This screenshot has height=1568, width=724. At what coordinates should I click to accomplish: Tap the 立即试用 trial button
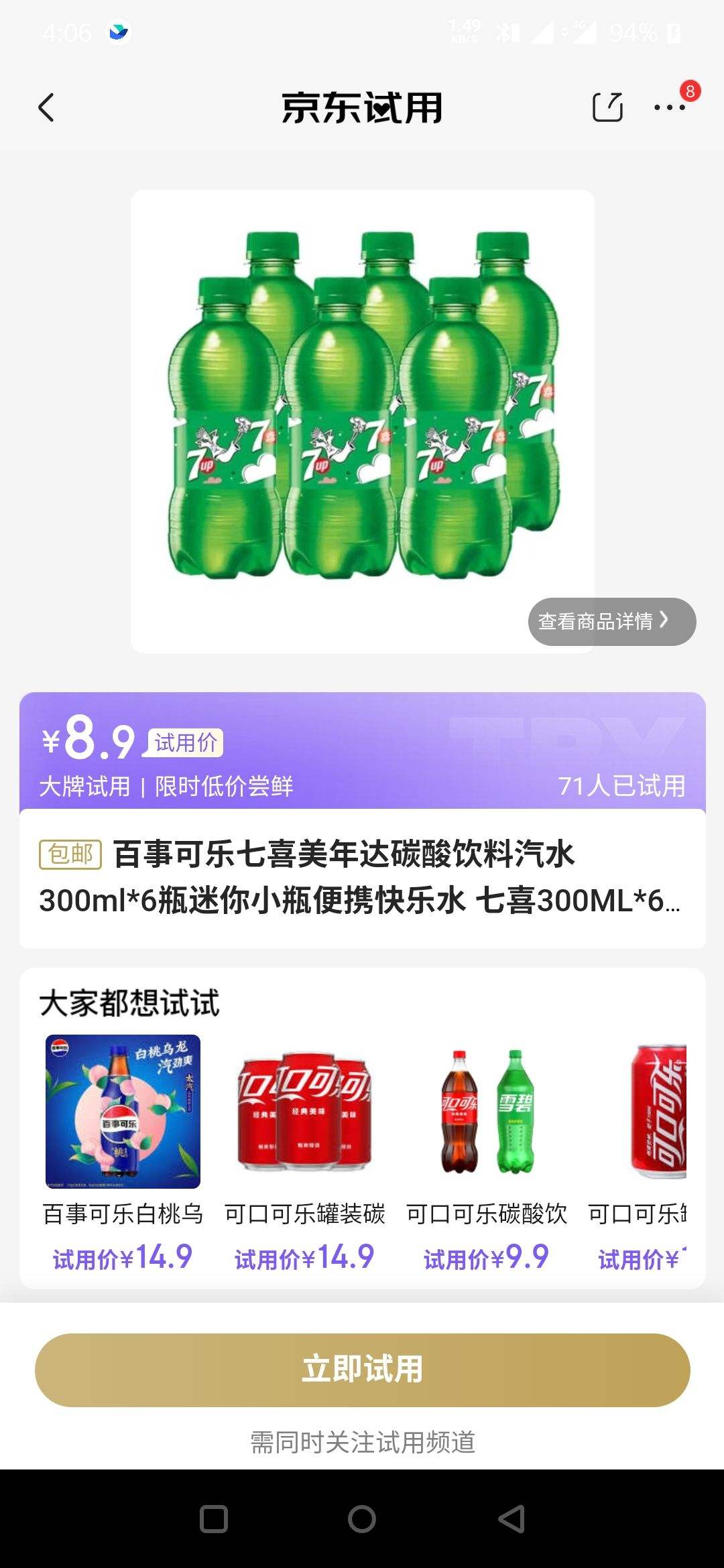(x=362, y=1370)
